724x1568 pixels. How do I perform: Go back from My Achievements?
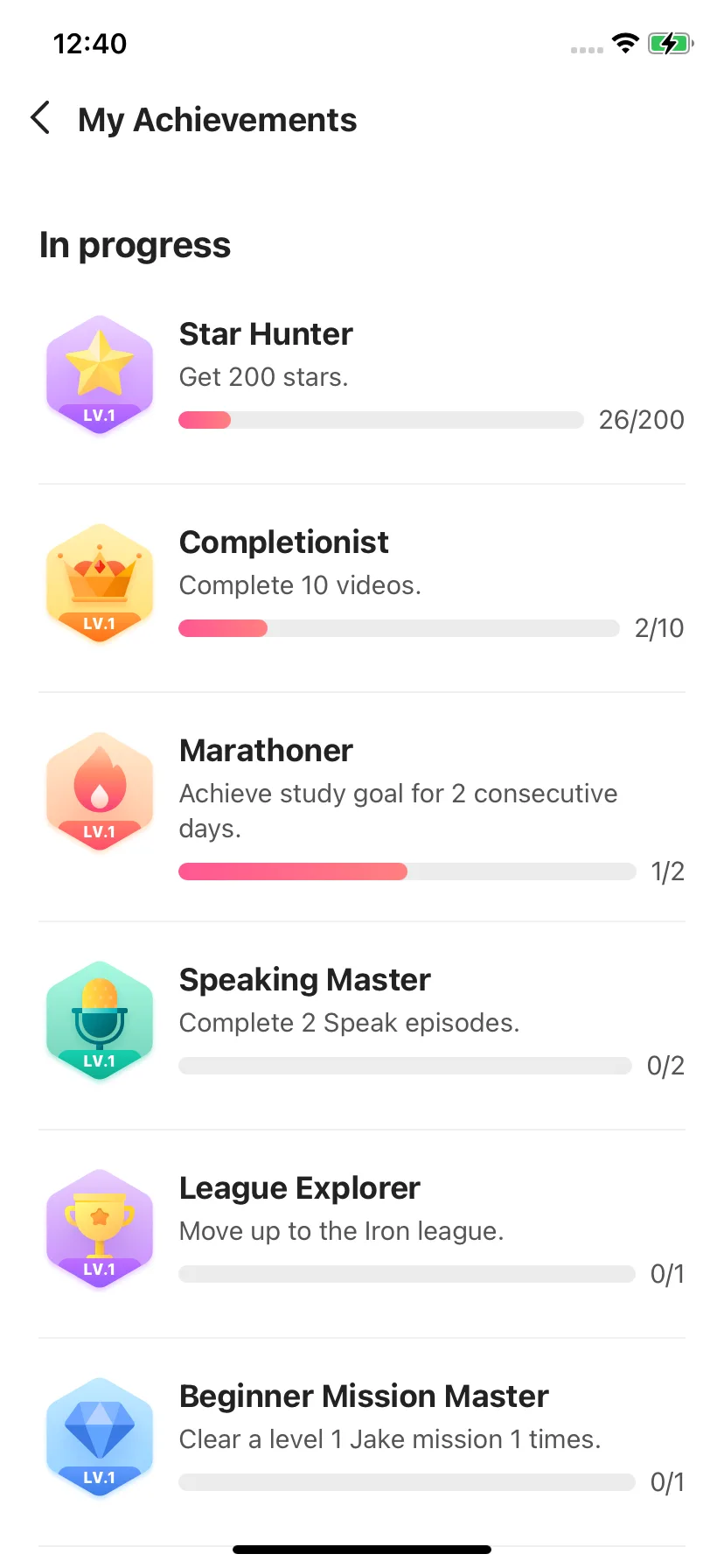(x=40, y=118)
